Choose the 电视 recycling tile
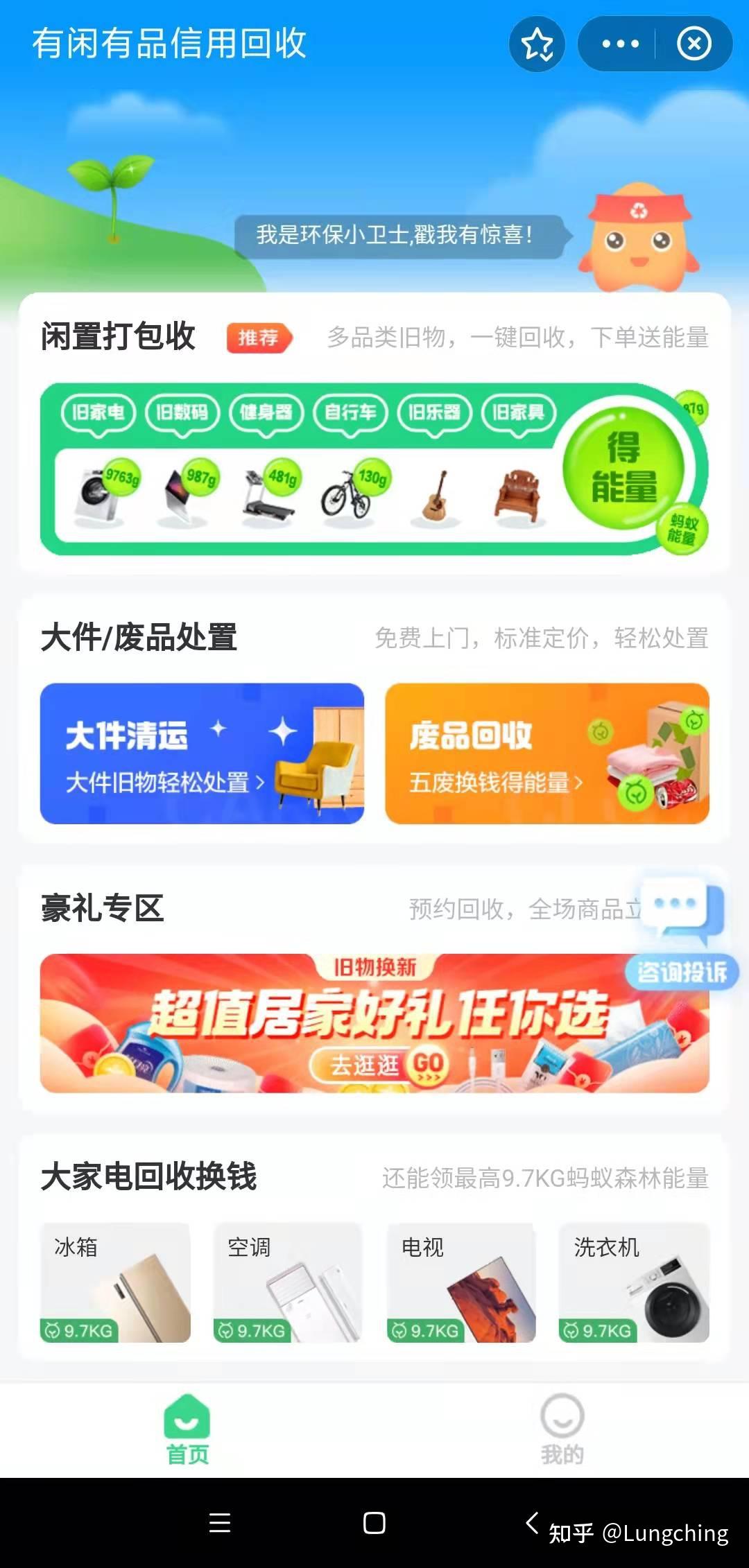The width and height of the screenshot is (749, 1568). (x=461, y=1282)
